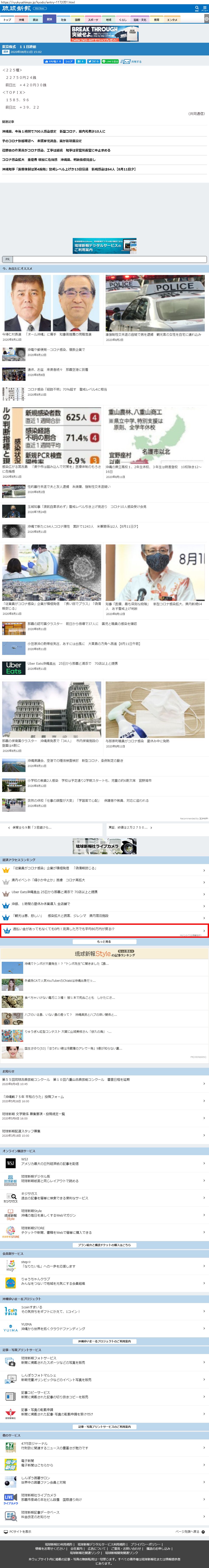Switch to the スポーツ tab
Image resolution: width=209 pixels, height=1568 pixels.
(x=93, y=20)
